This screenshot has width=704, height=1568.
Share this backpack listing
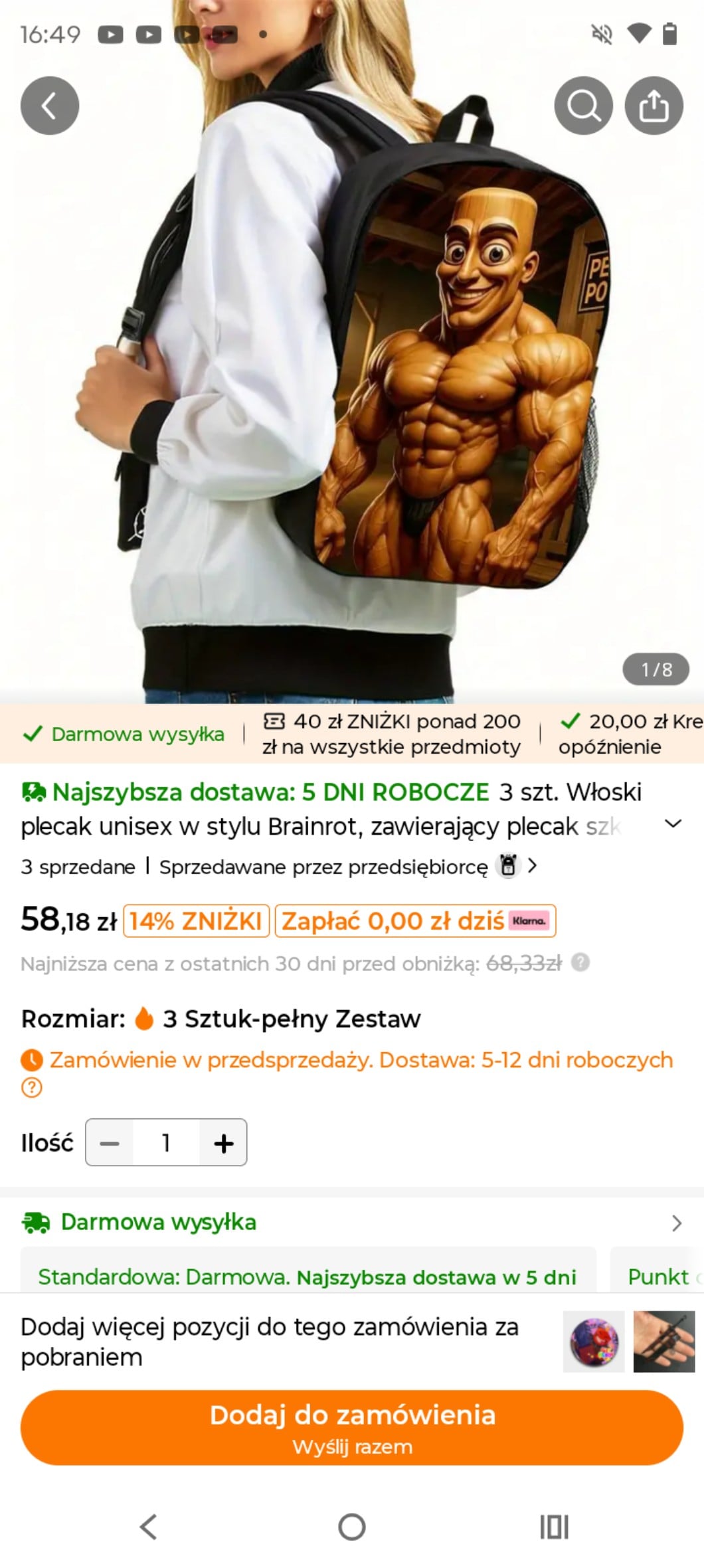click(x=654, y=106)
